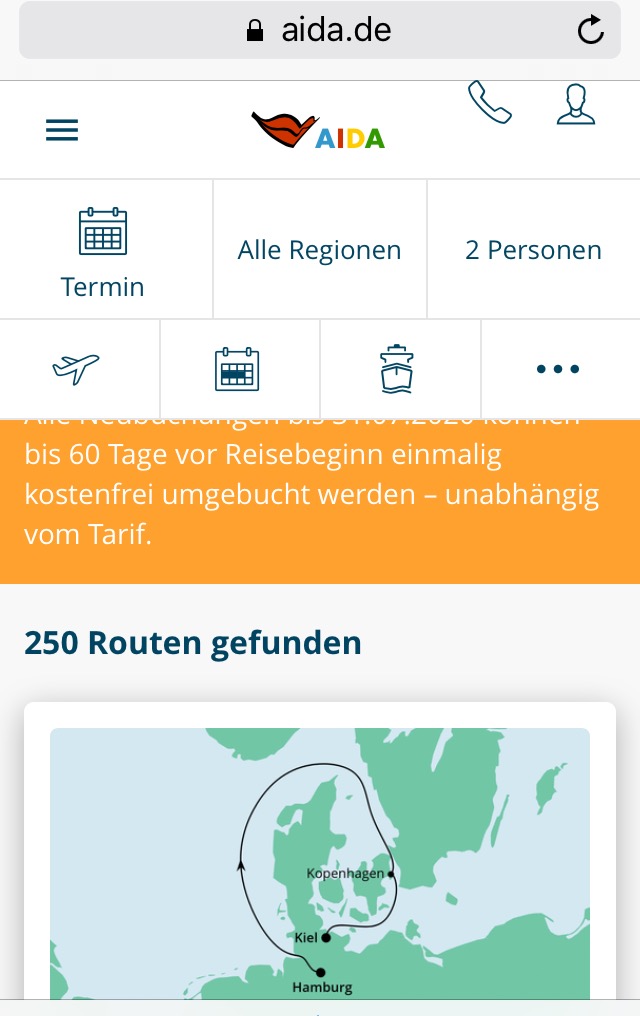Image resolution: width=640 pixels, height=1016 pixels.
Task: Tap the phone contact icon
Action: [489, 104]
